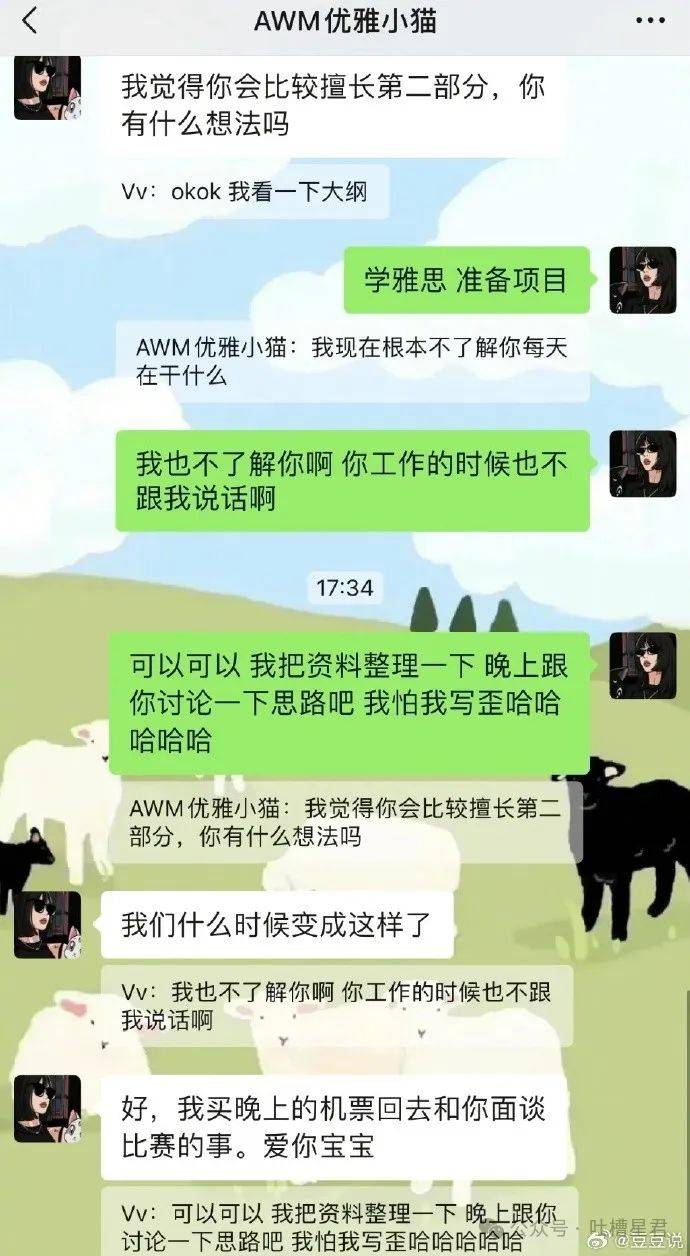This screenshot has width=690, height=1256.
Task: Open your avatar next to "我也不了解你啊" message
Action: 642,464
